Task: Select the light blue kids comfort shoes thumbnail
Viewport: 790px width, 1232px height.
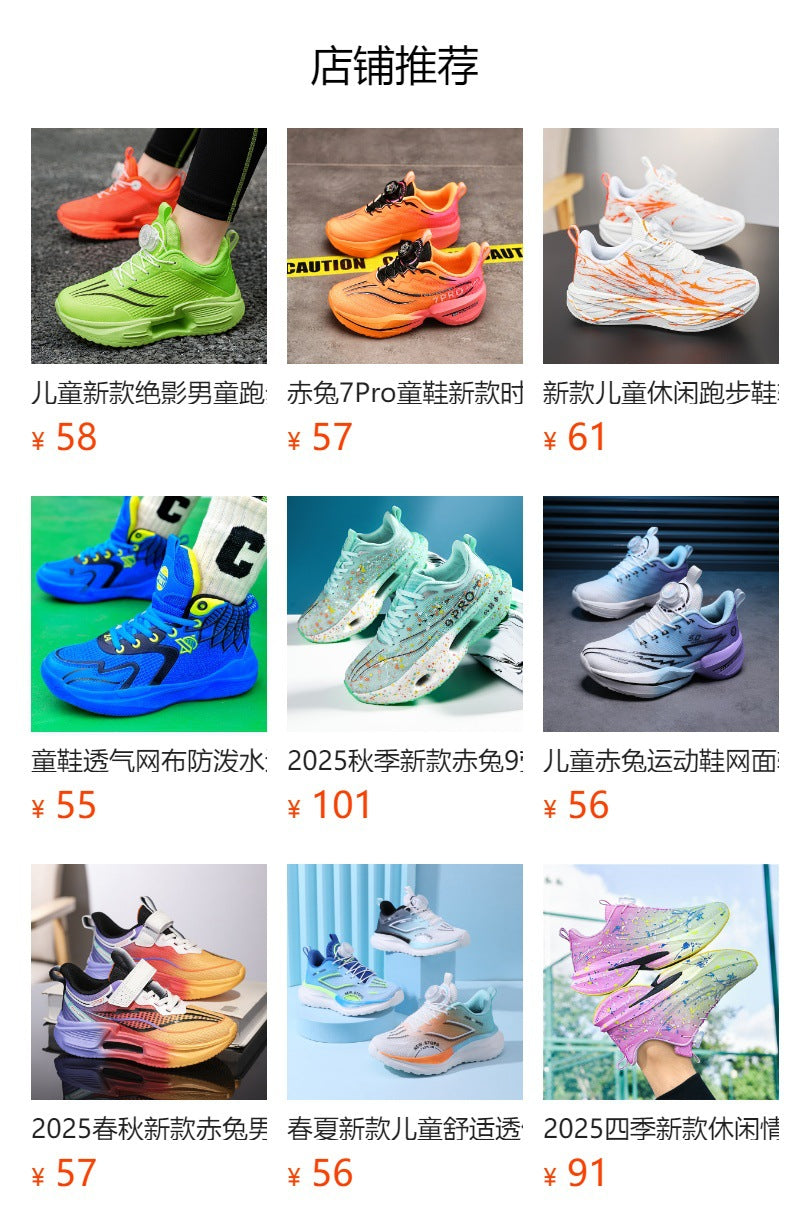Action: [405, 982]
